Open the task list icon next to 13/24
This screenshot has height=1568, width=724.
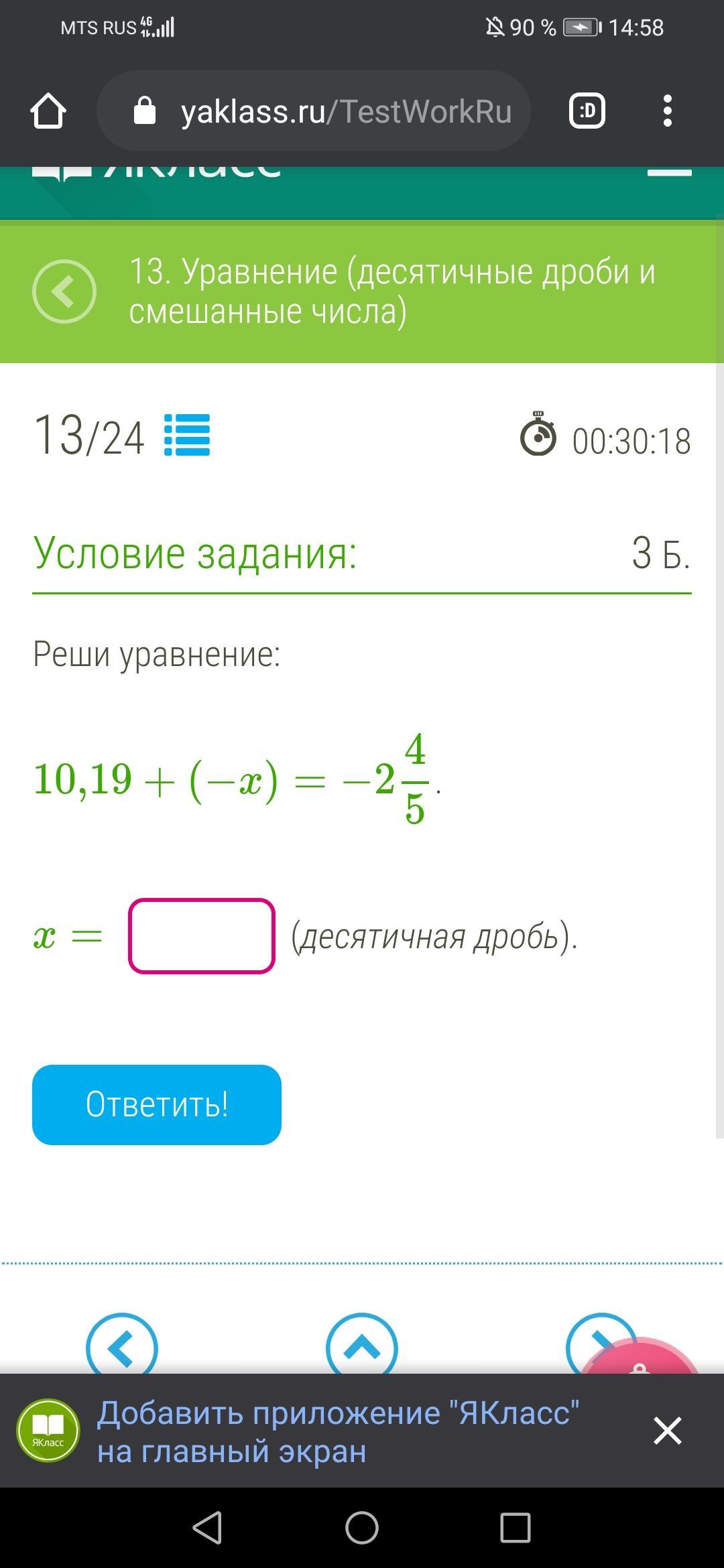click(x=187, y=436)
